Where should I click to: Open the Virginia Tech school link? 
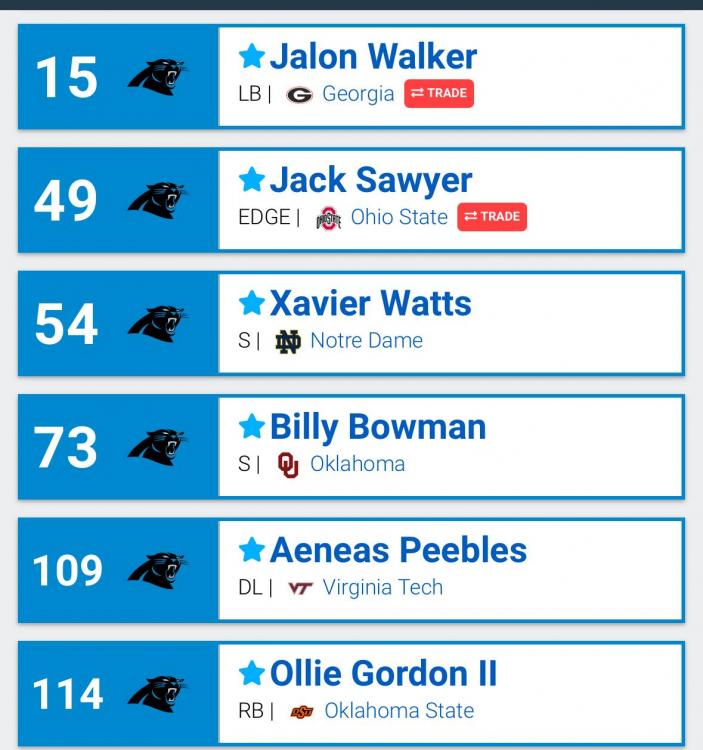click(x=382, y=587)
